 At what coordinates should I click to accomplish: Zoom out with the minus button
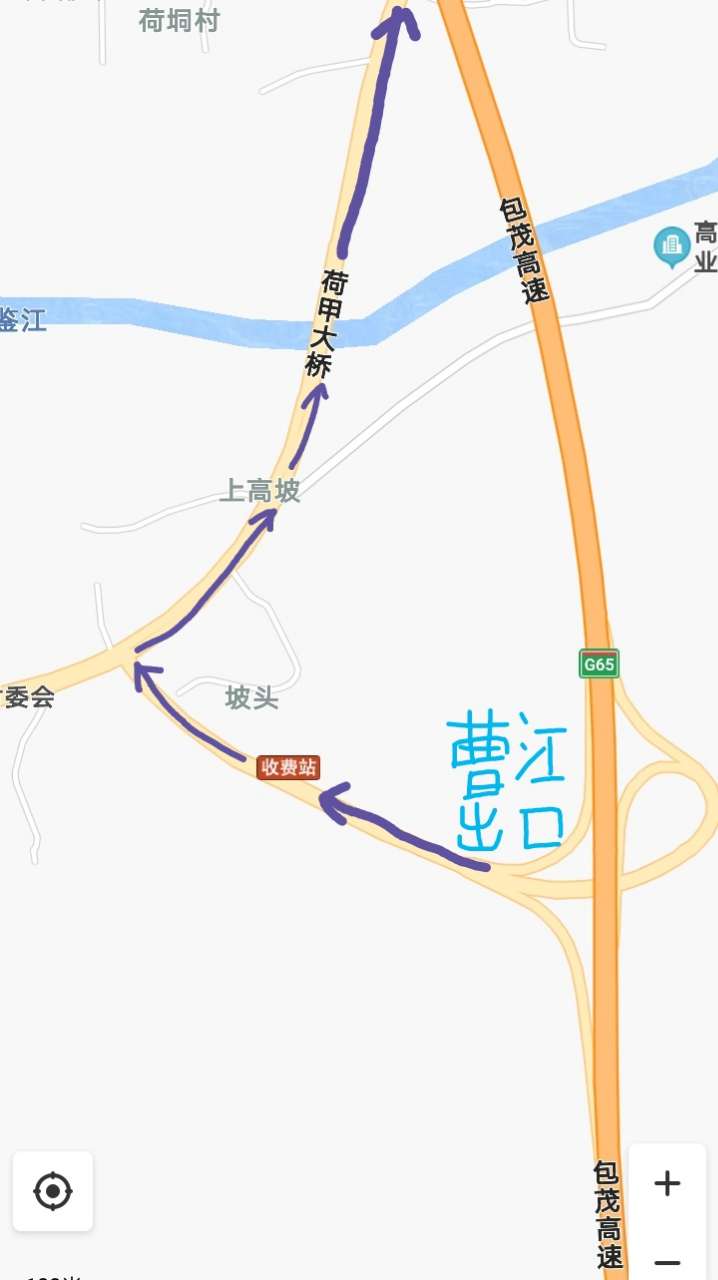667,1262
